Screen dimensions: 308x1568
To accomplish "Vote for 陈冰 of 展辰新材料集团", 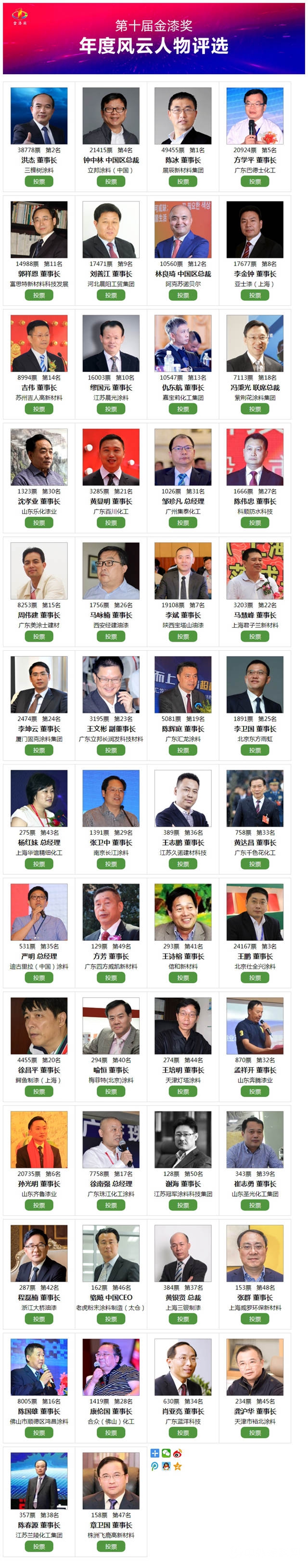I will coord(182,182).
